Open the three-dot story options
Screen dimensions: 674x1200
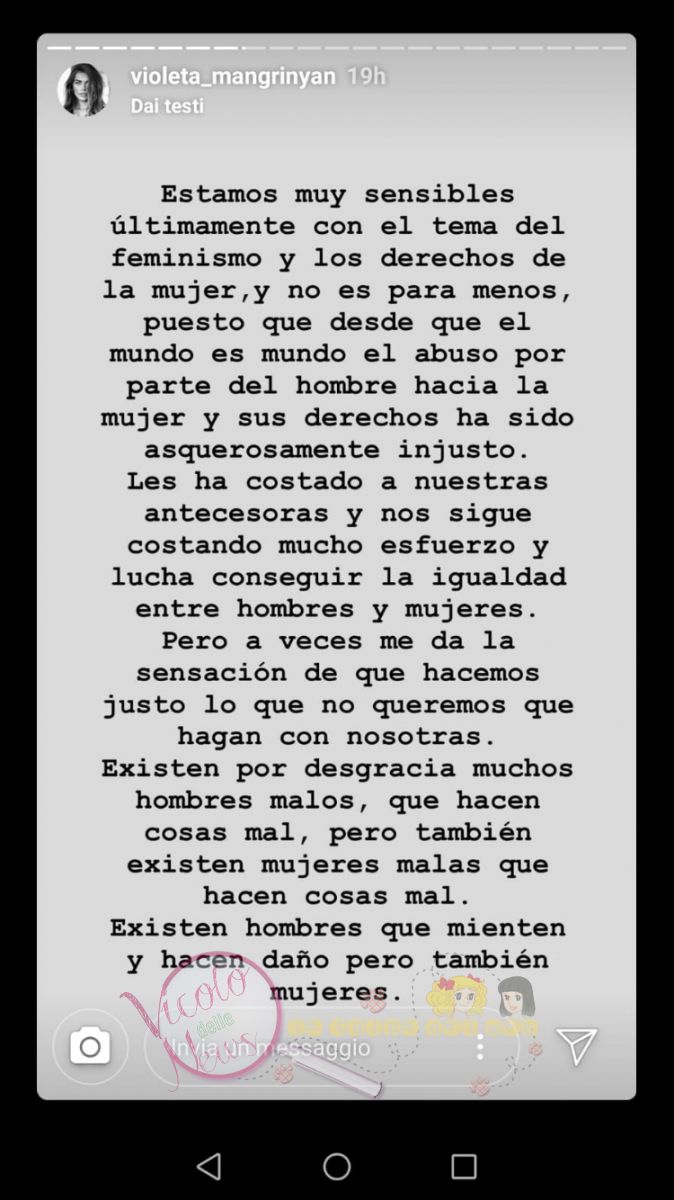coord(481,1047)
